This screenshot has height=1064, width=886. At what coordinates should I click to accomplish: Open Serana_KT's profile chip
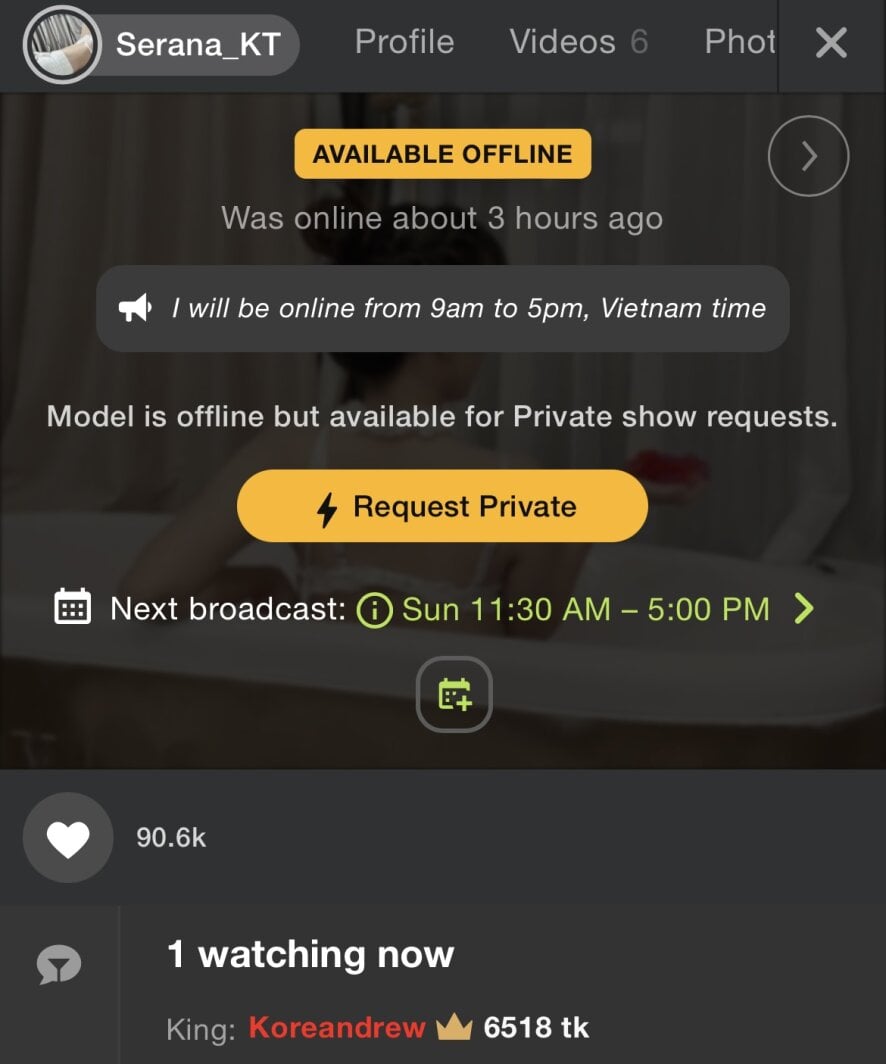click(160, 45)
